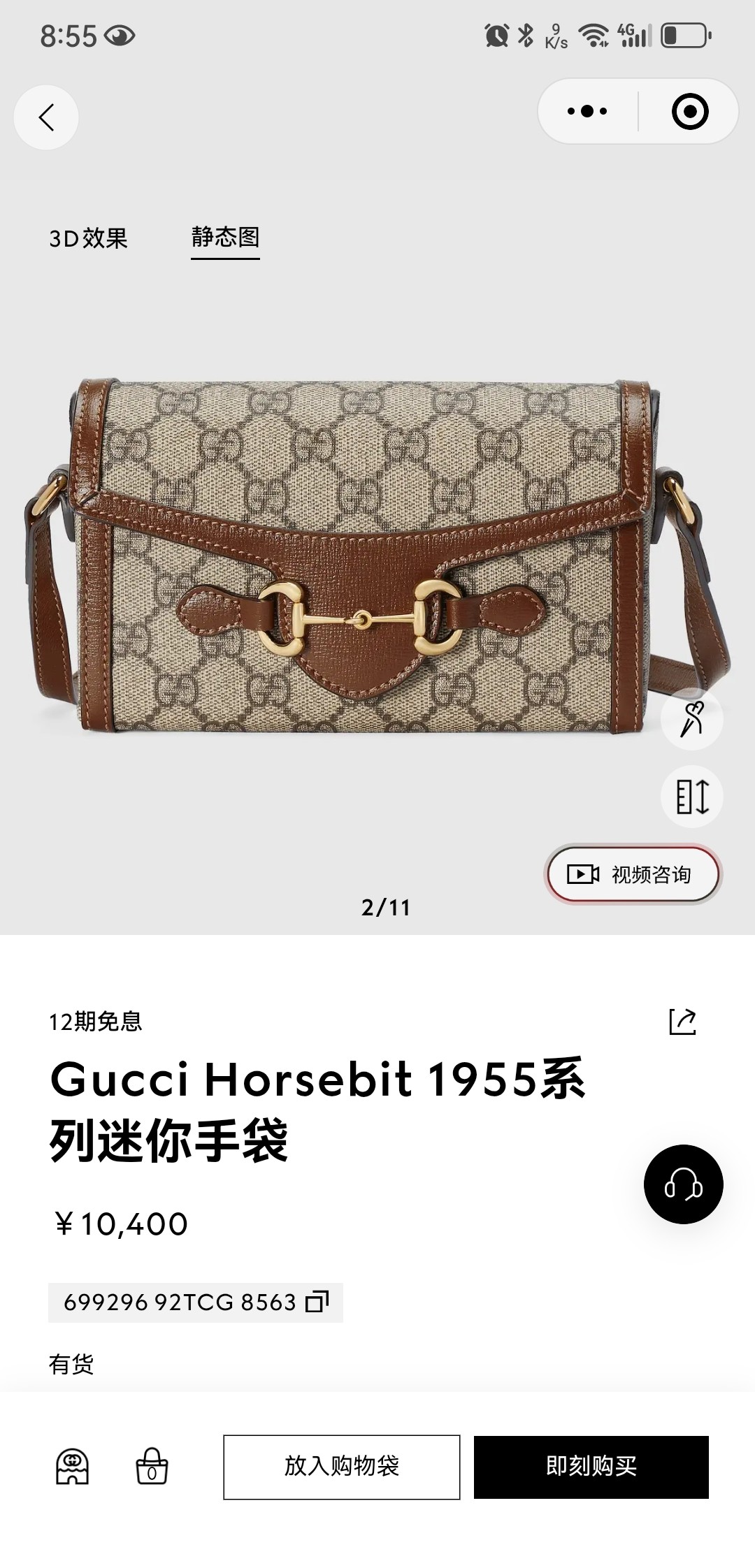Switch to the 3D效果 tab
The width and height of the screenshot is (755, 1568).
(88, 238)
